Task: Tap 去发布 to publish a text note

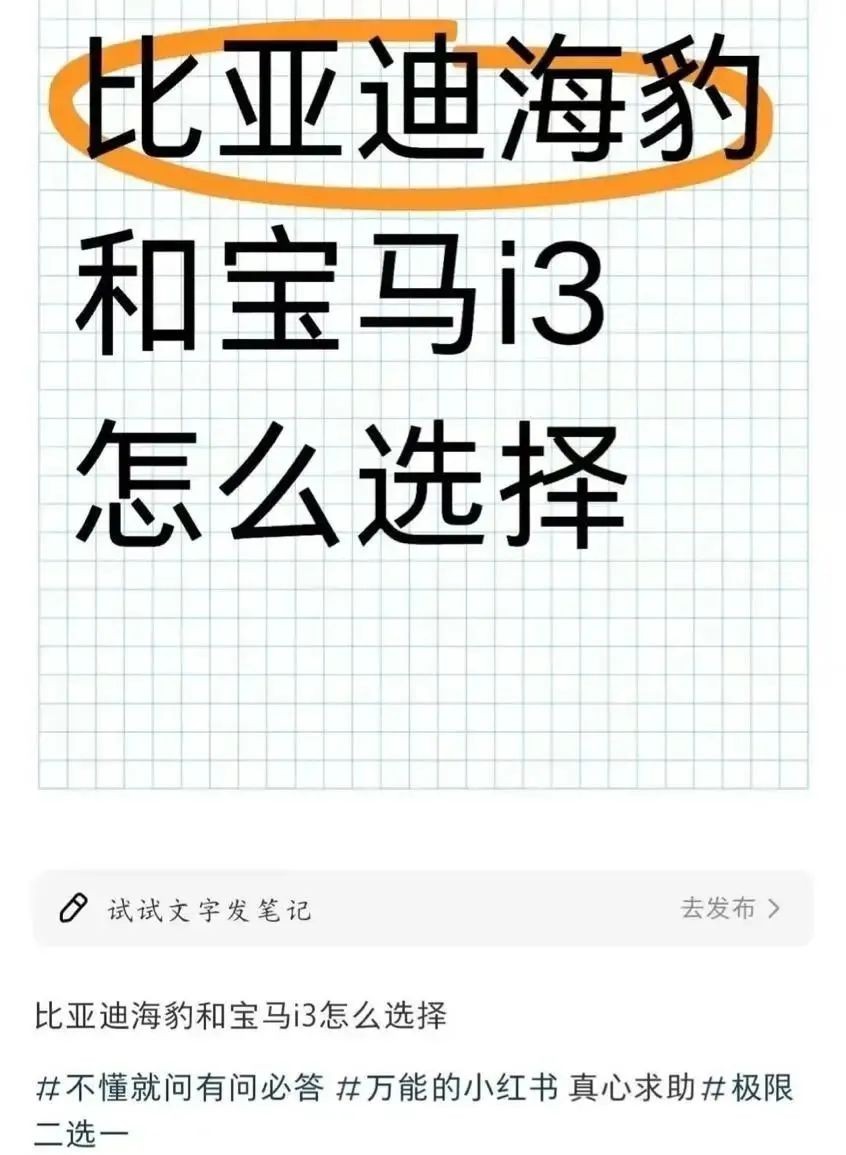Action: point(730,908)
